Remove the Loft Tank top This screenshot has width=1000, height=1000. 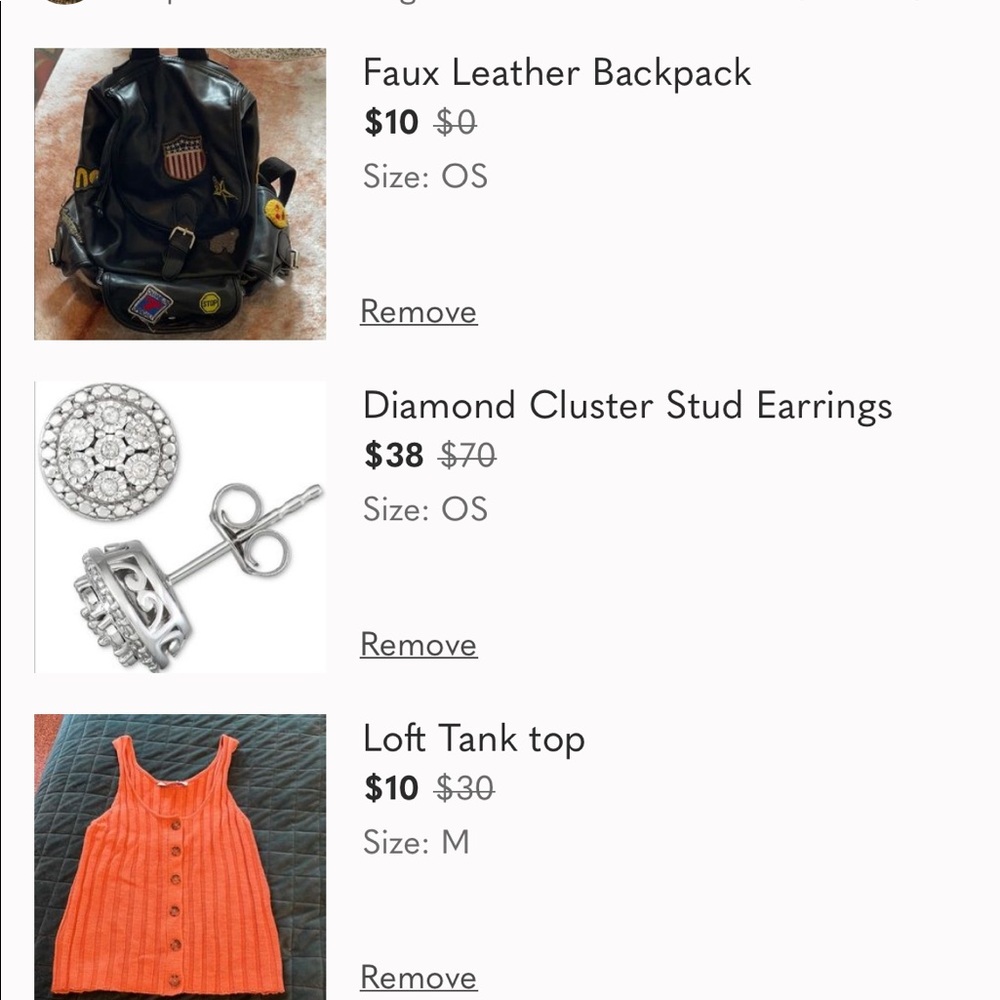pyautogui.click(x=418, y=977)
